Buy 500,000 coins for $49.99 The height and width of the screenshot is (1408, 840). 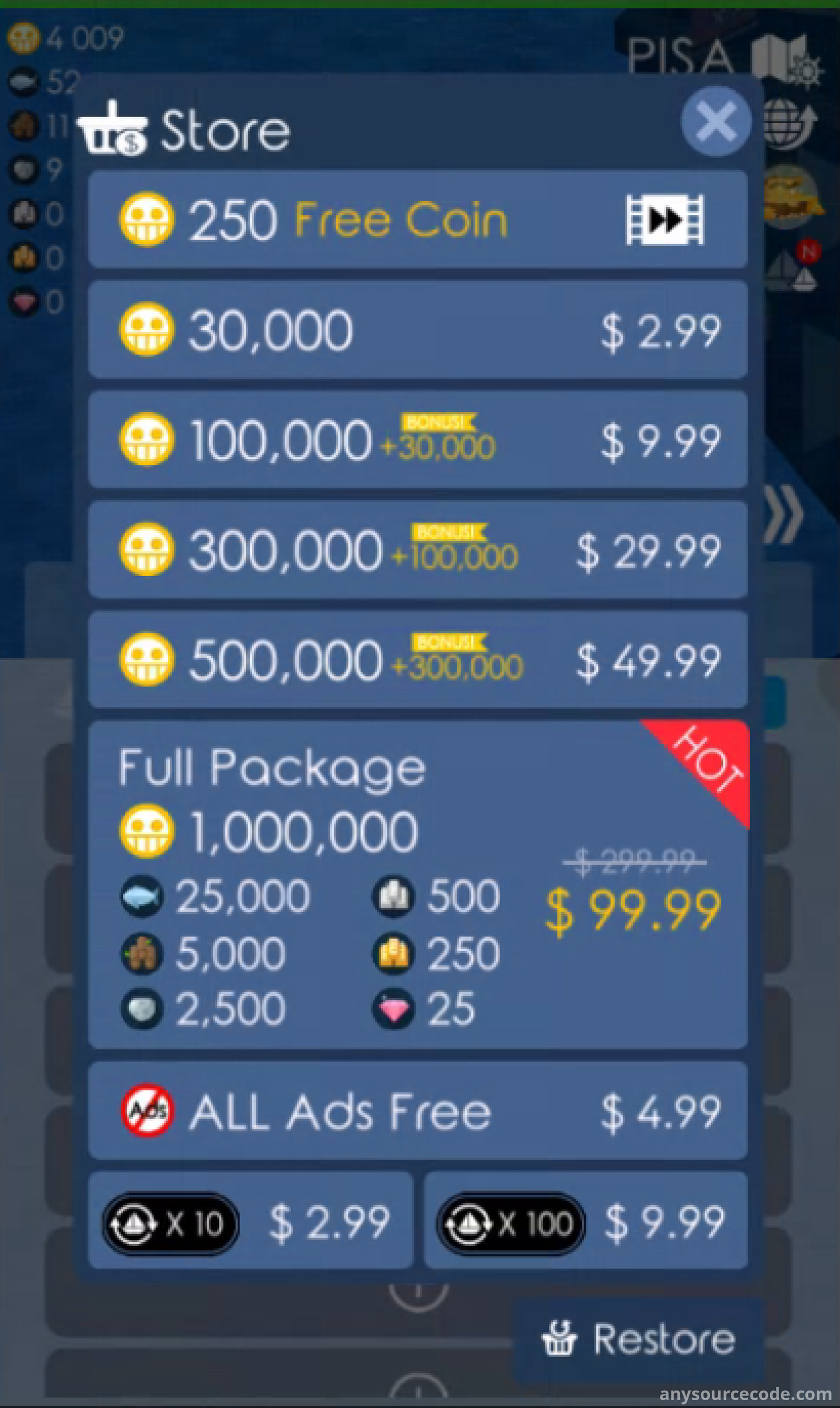tap(418, 660)
